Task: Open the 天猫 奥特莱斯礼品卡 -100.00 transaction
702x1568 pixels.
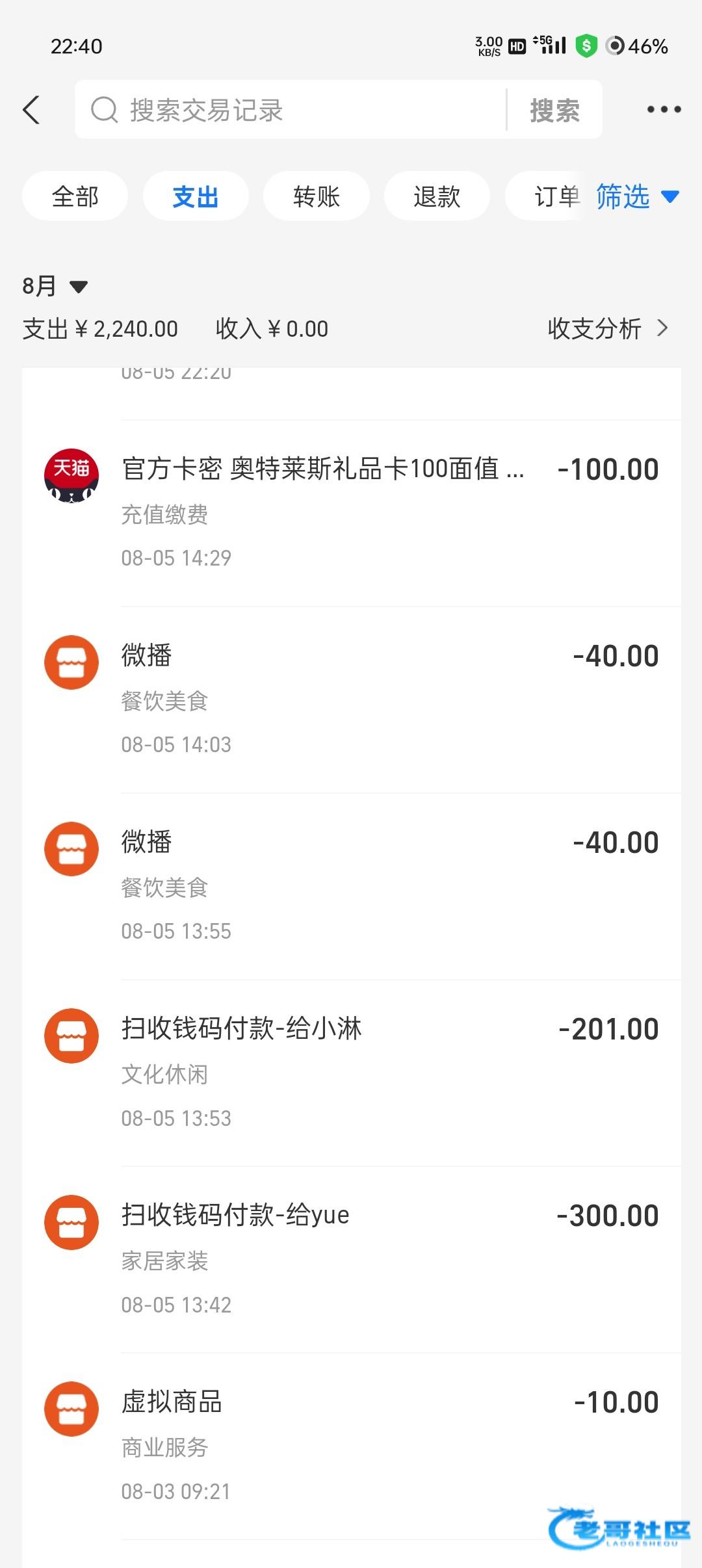Action: 352,514
